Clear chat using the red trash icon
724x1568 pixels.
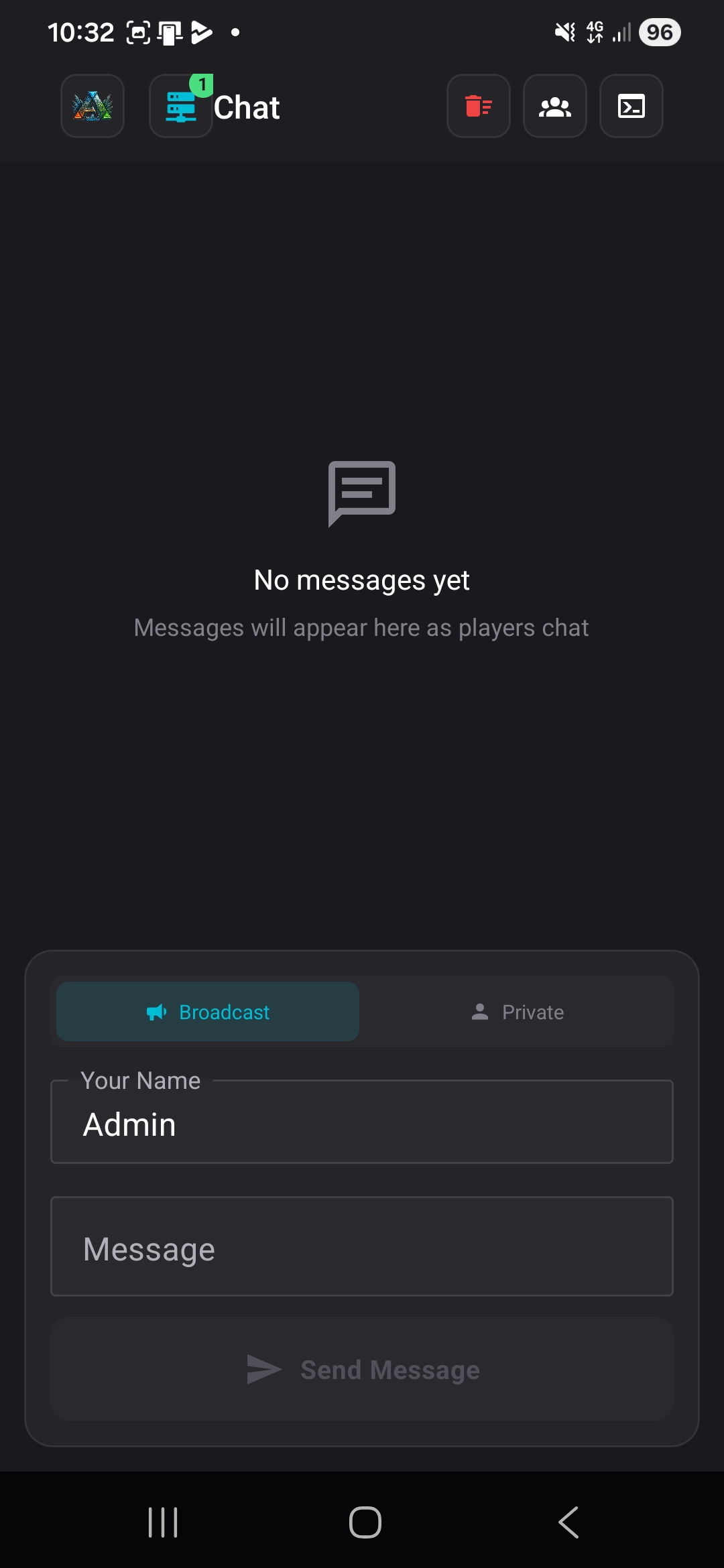pyautogui.click(x=478, y=107)
